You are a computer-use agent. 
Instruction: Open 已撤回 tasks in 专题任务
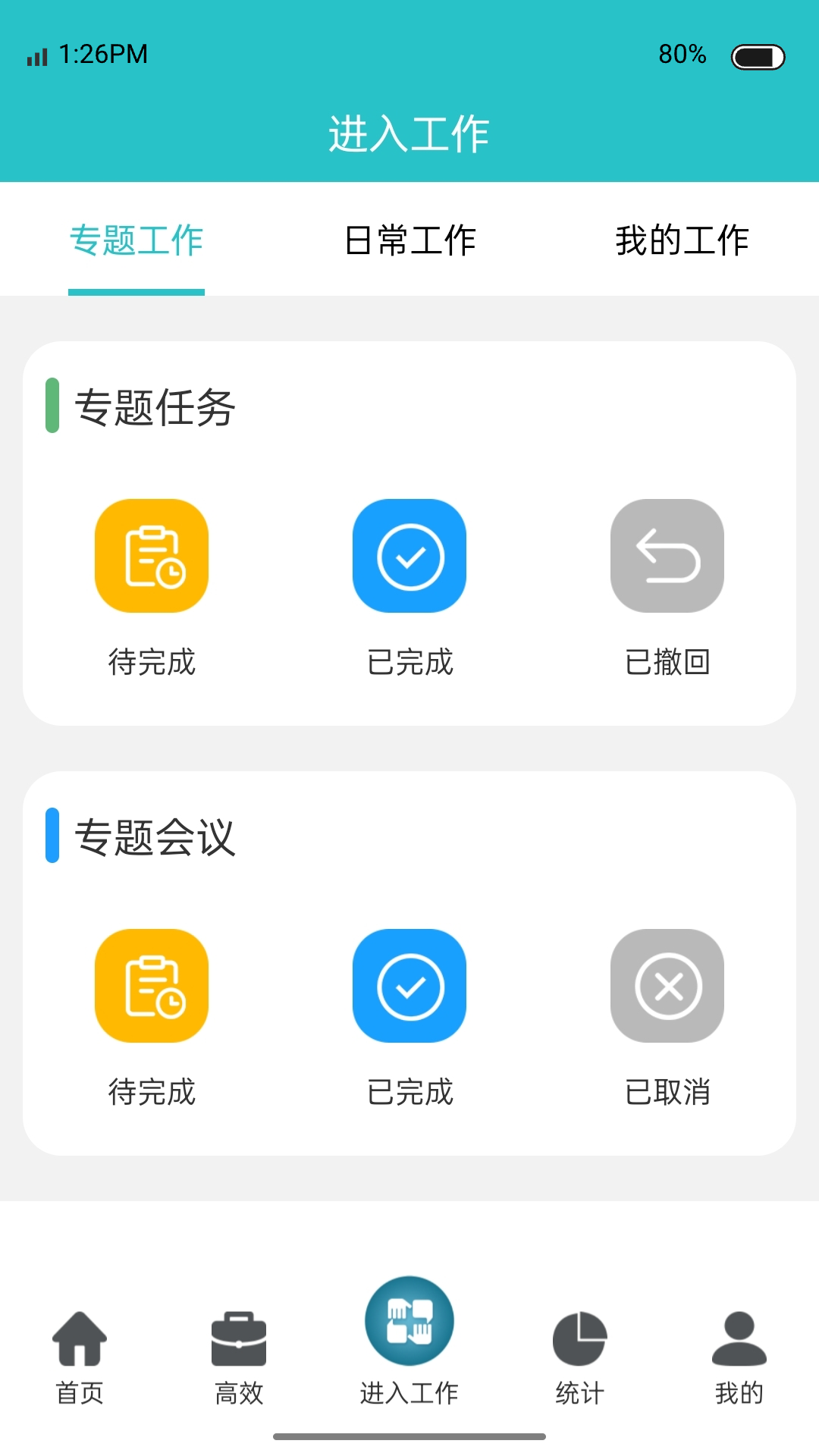[667, 556]
